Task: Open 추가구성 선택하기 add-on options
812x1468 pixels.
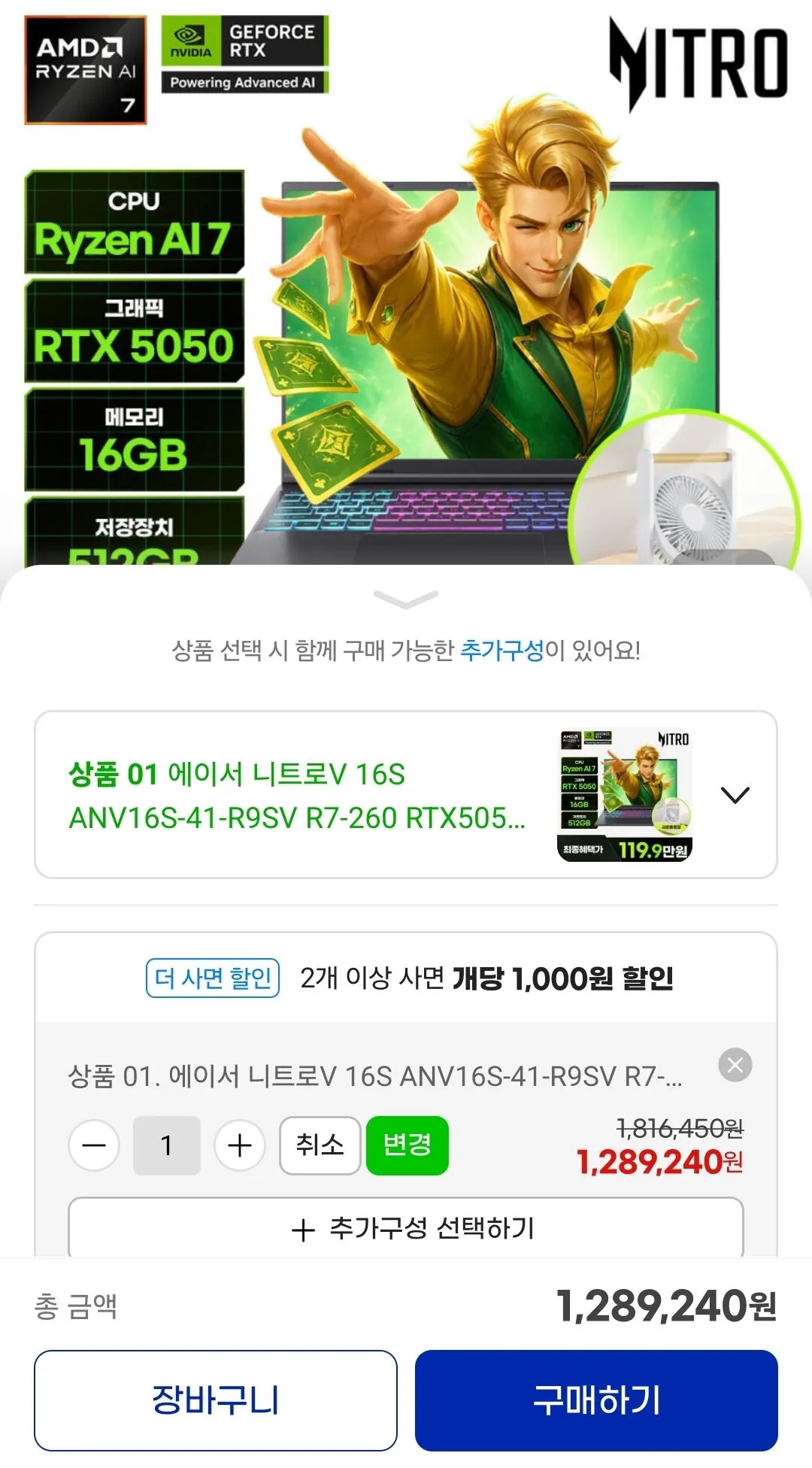Action: pos(406,1229)
